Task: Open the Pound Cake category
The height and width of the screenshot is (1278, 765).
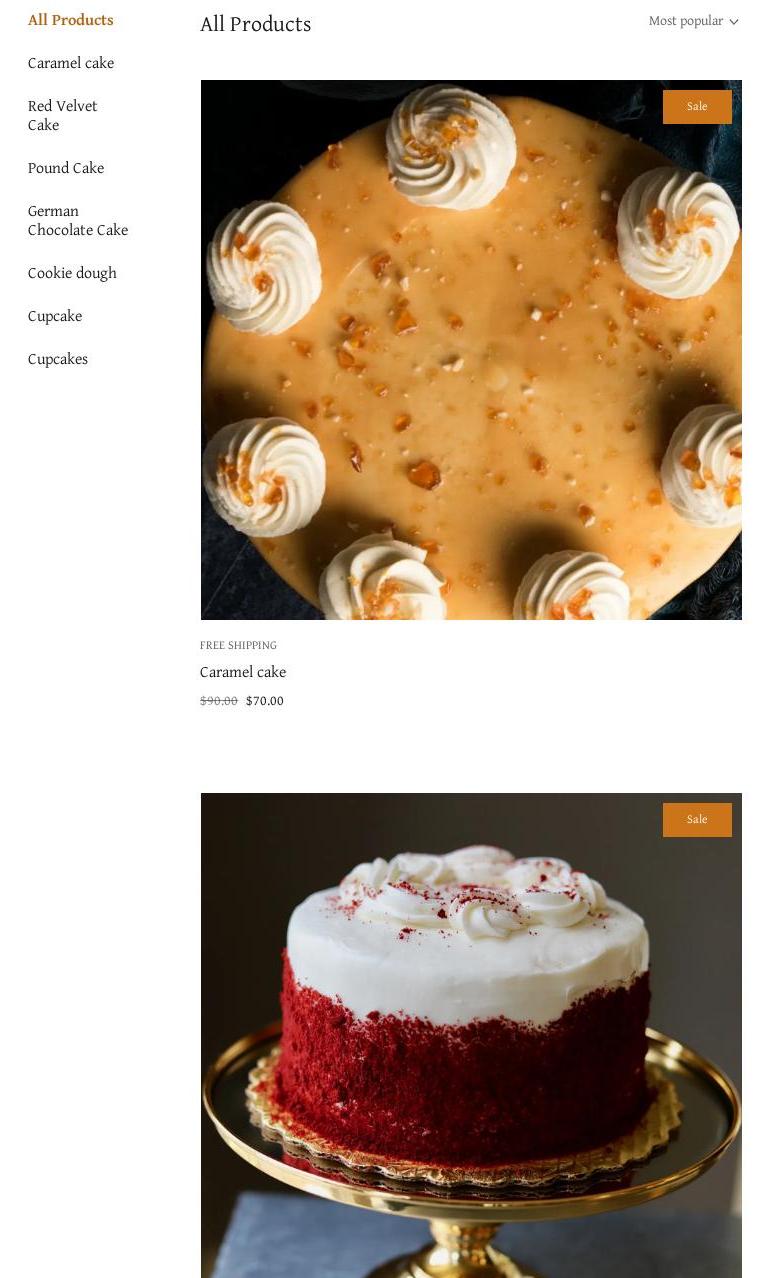Action: 66,168
